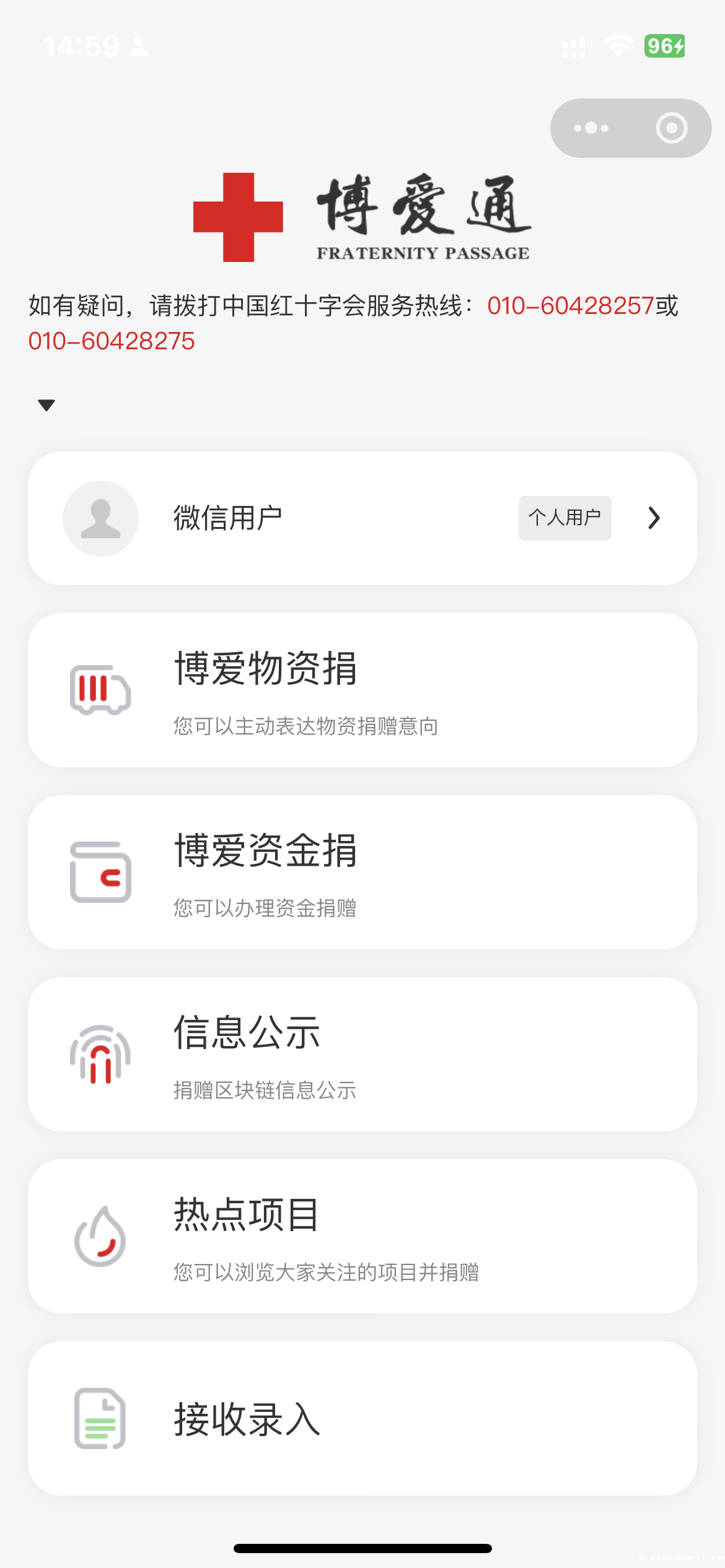Tap the user avatar placeholder icon
Viewport: 725px width, 1568px height.
(100, 518)
